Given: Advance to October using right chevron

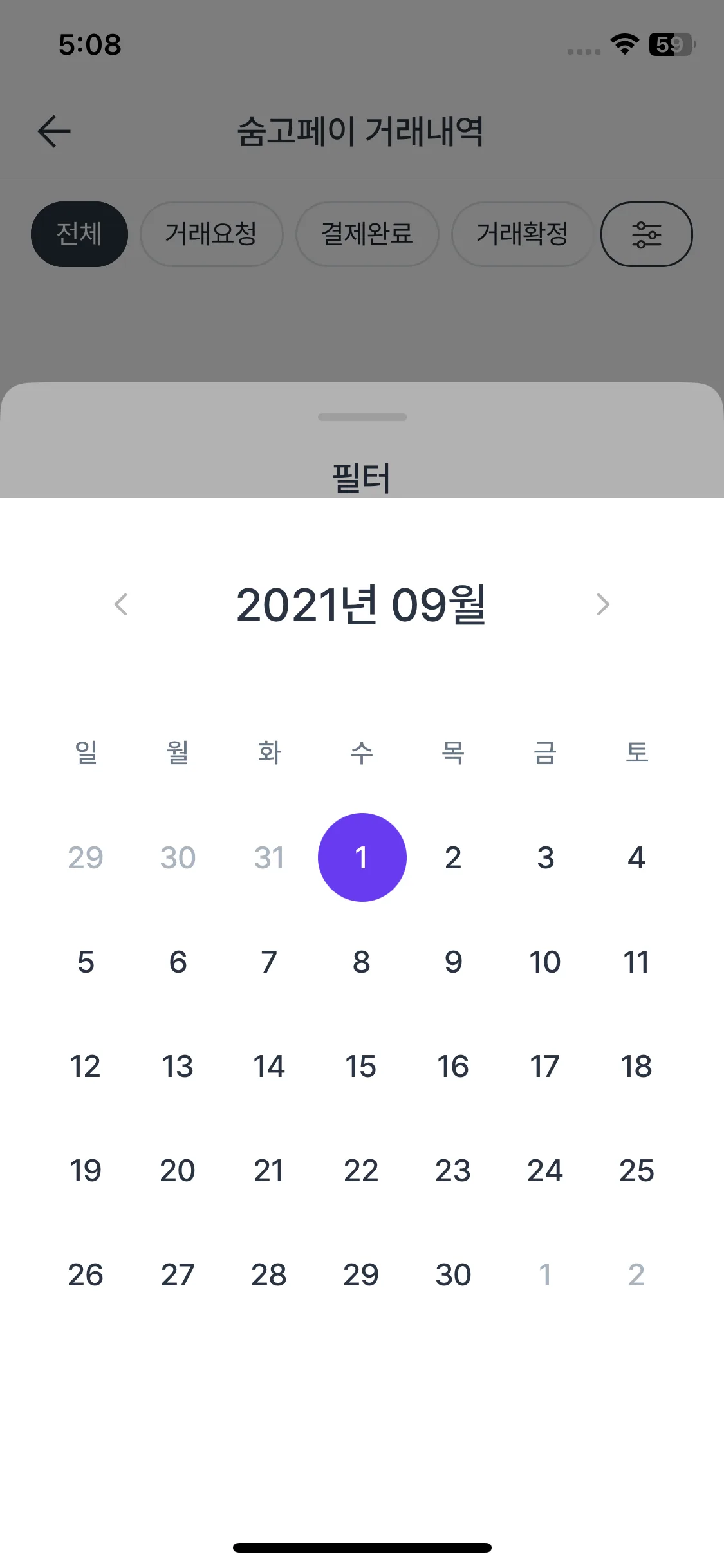Looking at the screenshot, I should (x=603, y=604).
